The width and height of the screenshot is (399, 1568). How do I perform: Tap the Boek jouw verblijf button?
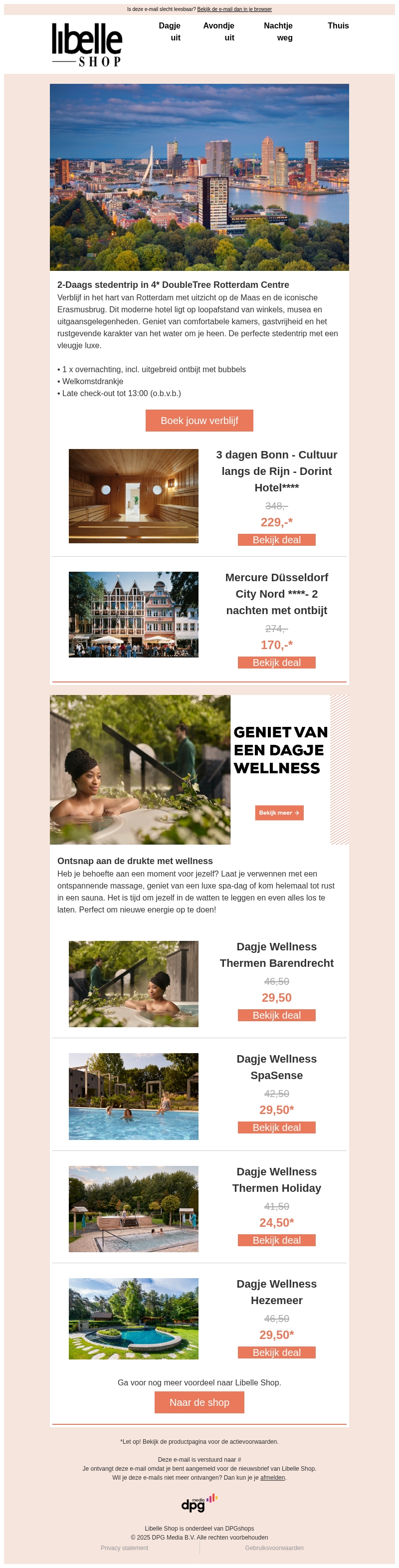point(199,421)
